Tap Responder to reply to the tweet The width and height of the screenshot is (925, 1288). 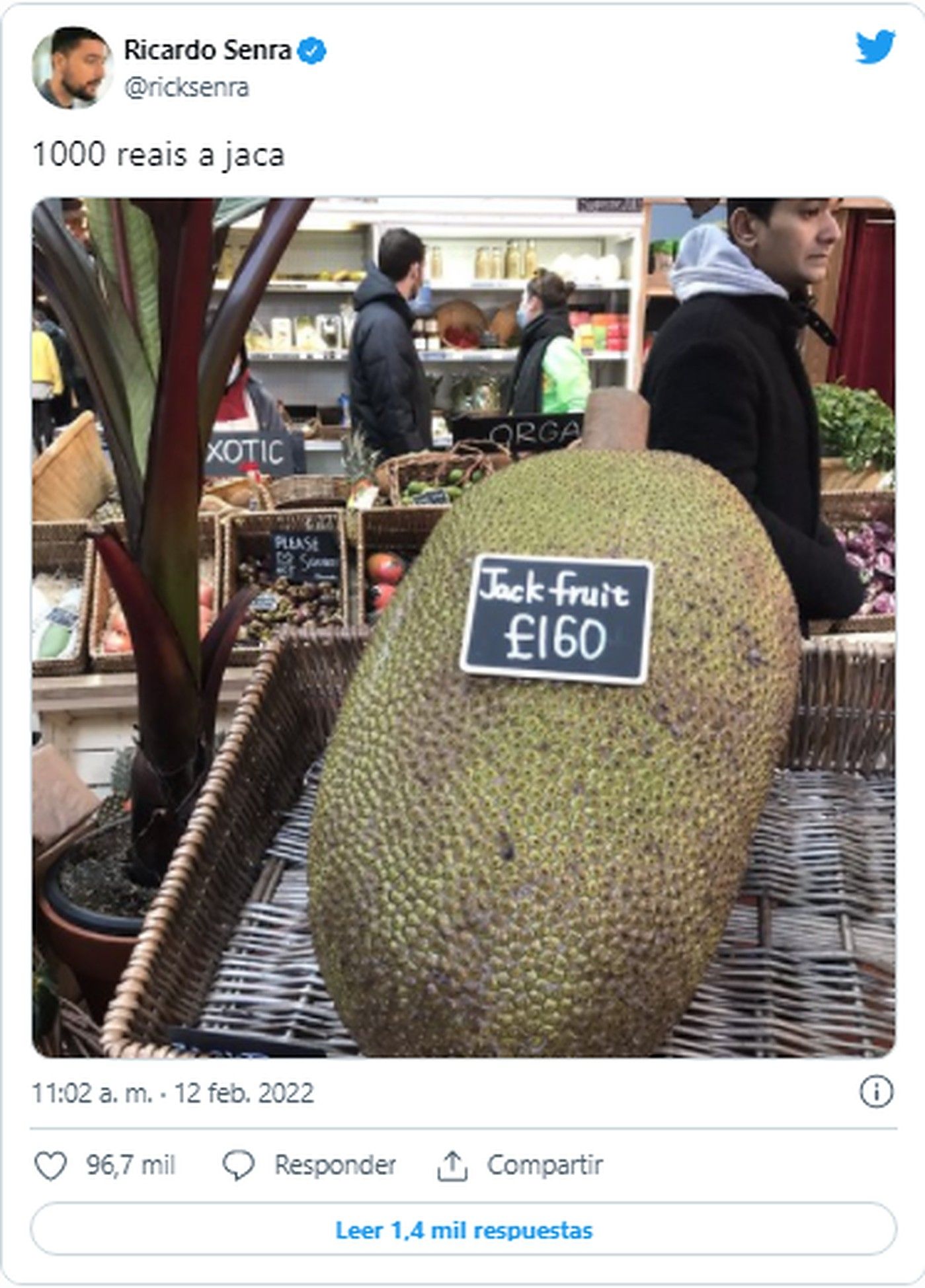[x=309, y=1165]
